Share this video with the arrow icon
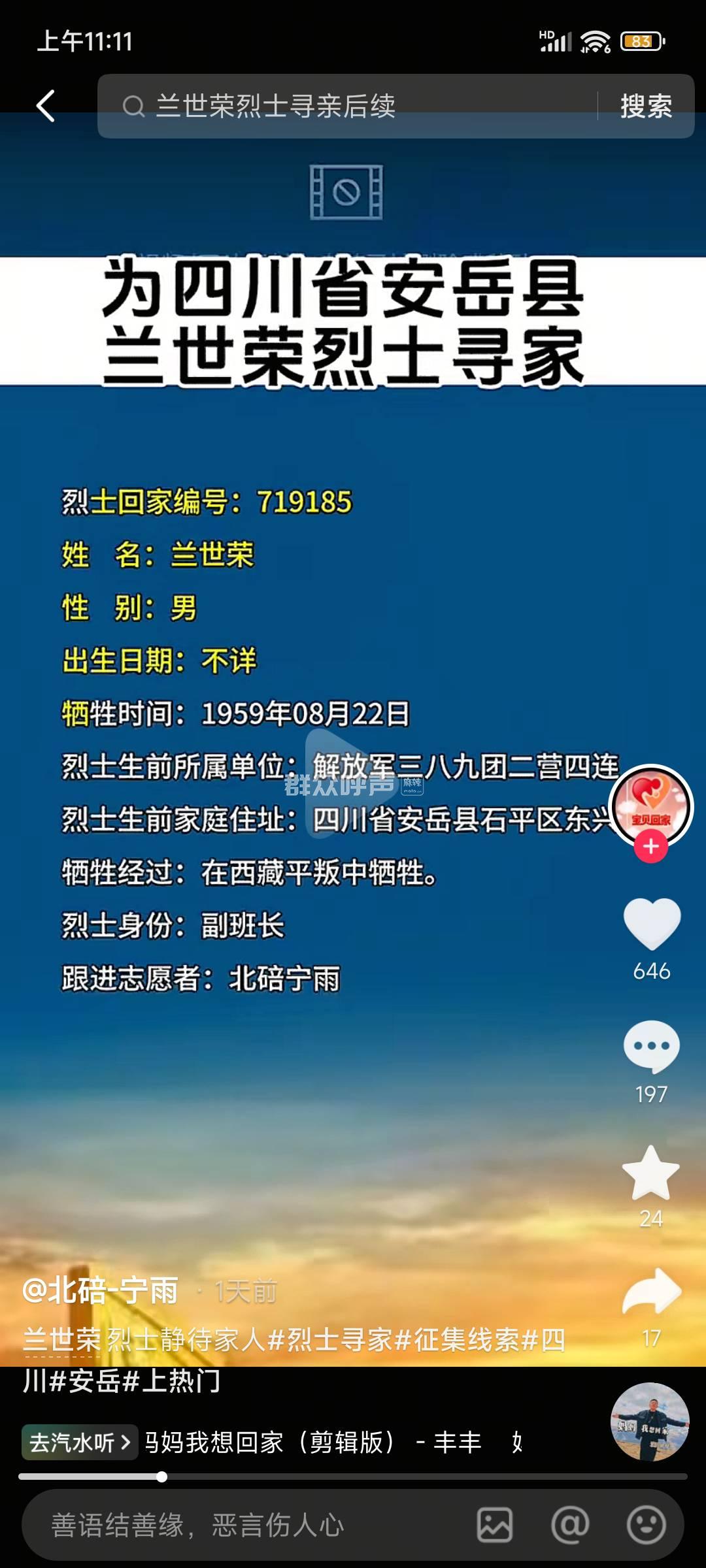This screenshot has height=1568, width=706. (x=652, y=1292)
